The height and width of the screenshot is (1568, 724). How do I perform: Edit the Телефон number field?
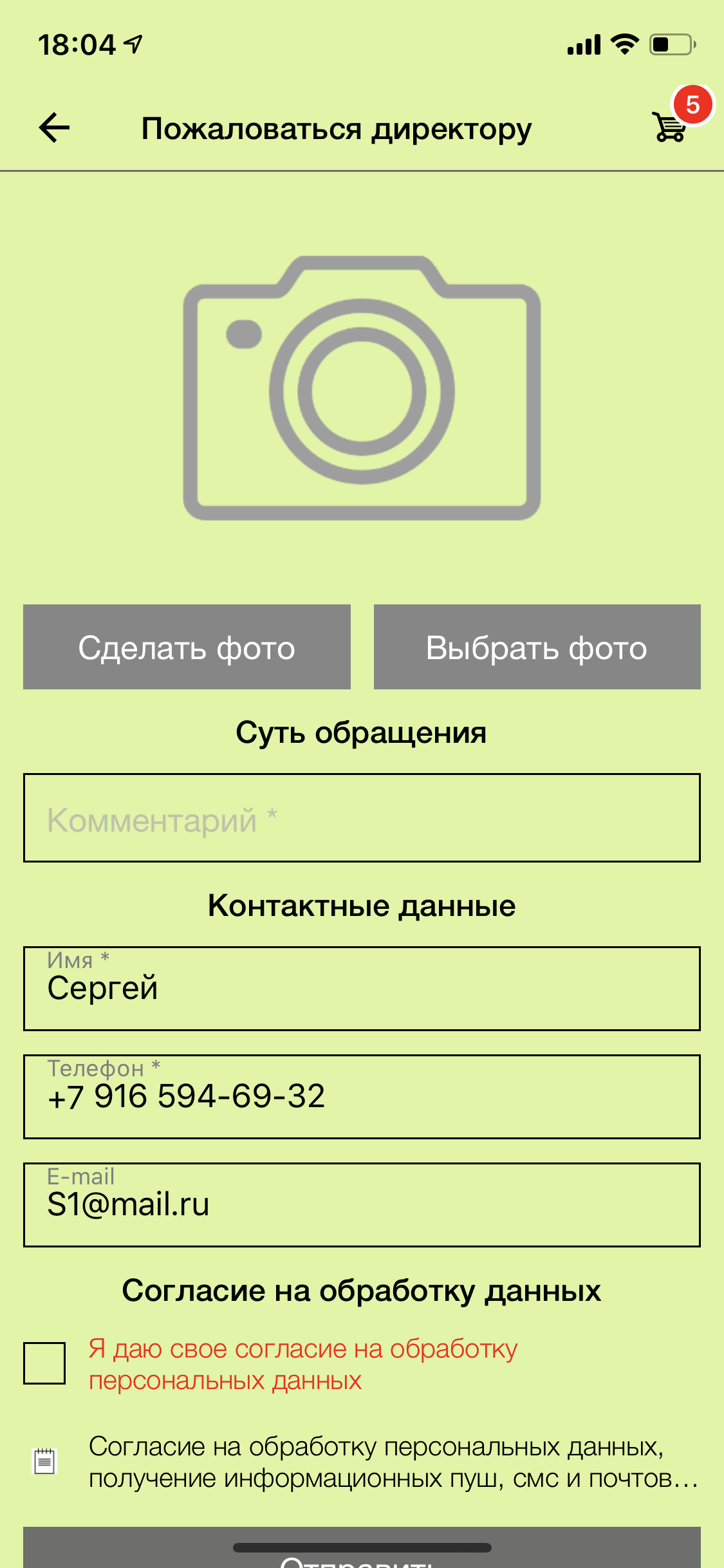[x=362, y=1097]
